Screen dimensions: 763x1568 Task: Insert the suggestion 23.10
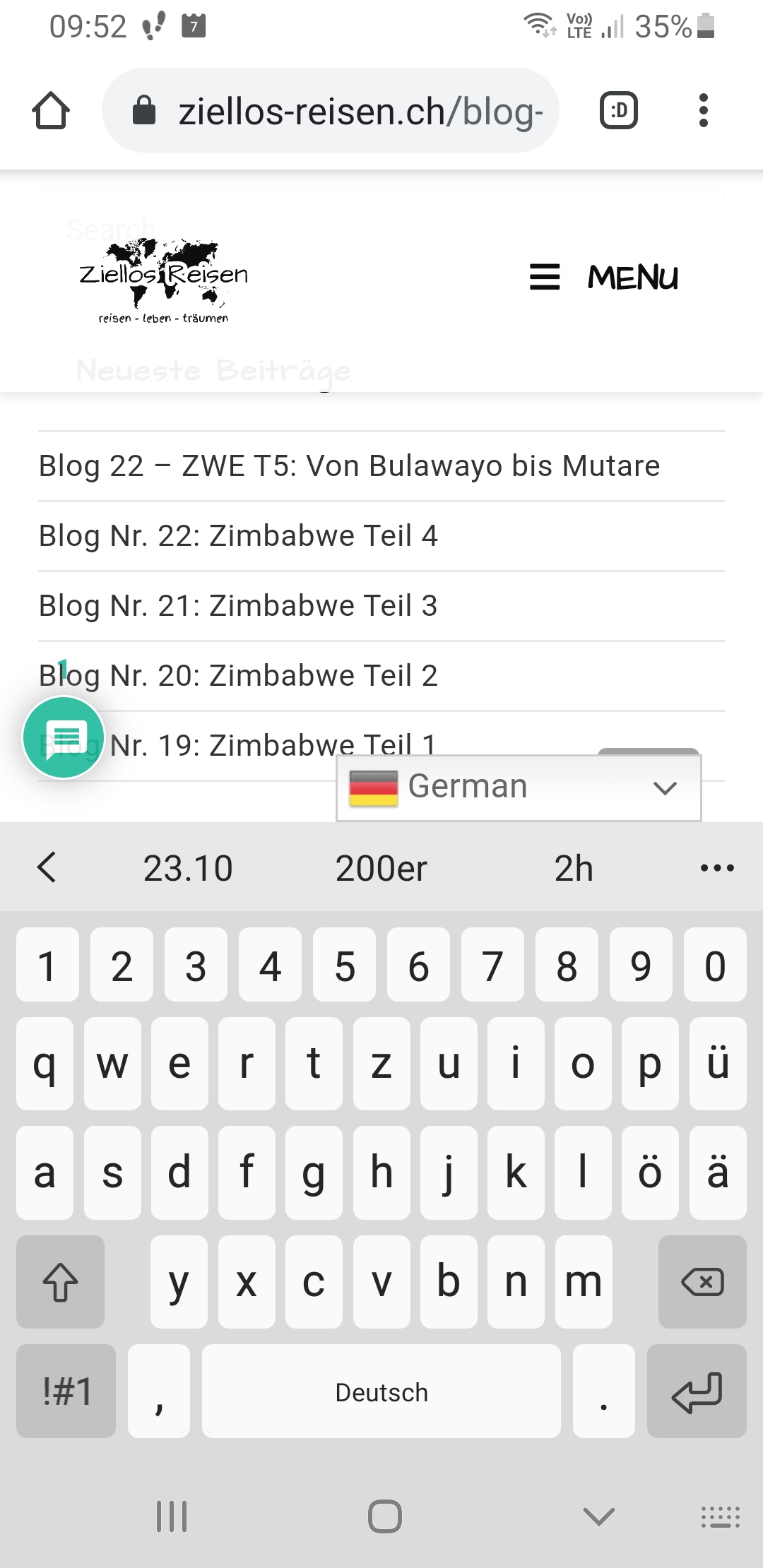[x=188, y=868]
